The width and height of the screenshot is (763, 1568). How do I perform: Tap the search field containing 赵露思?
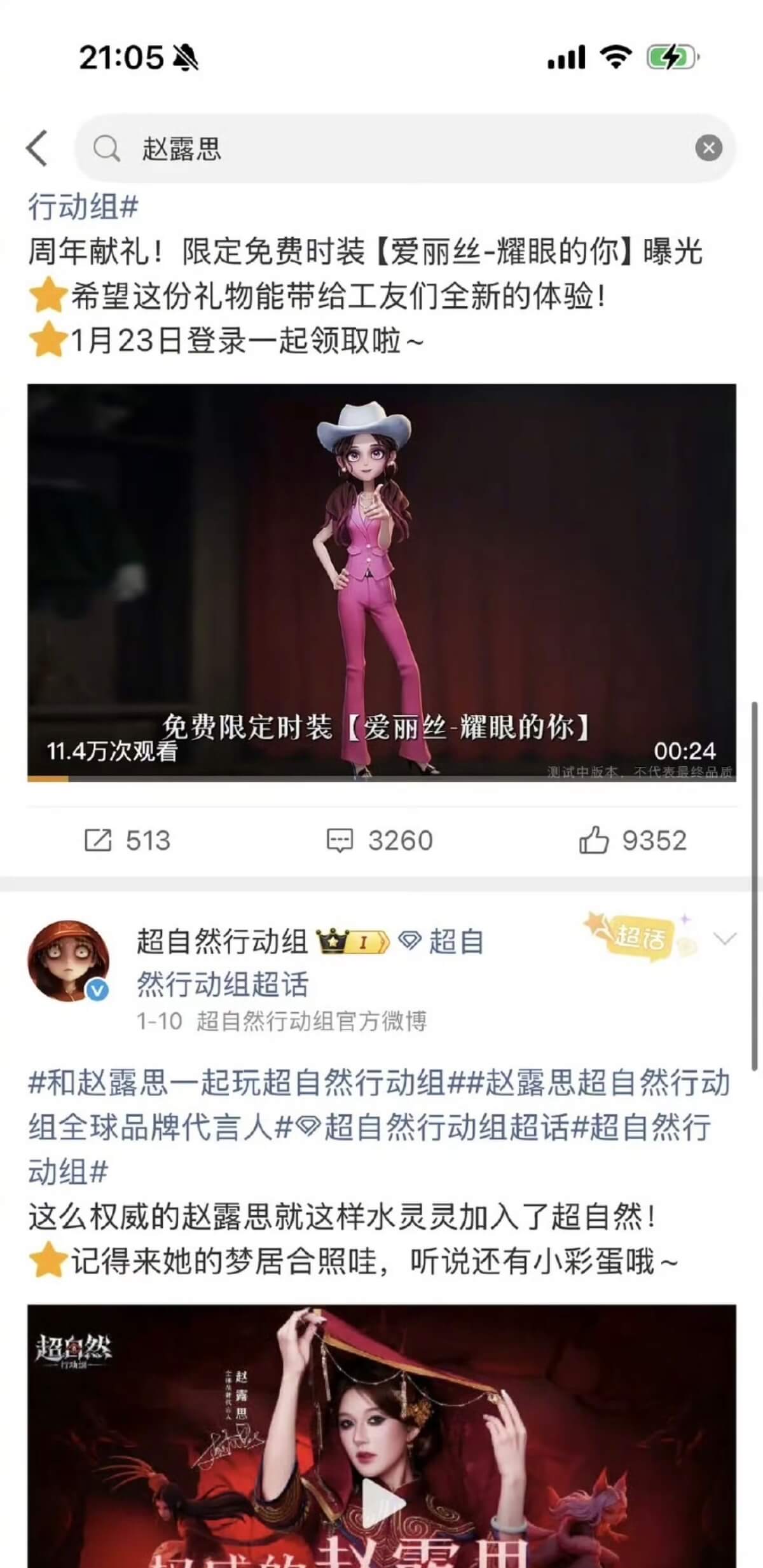point(394,149)
